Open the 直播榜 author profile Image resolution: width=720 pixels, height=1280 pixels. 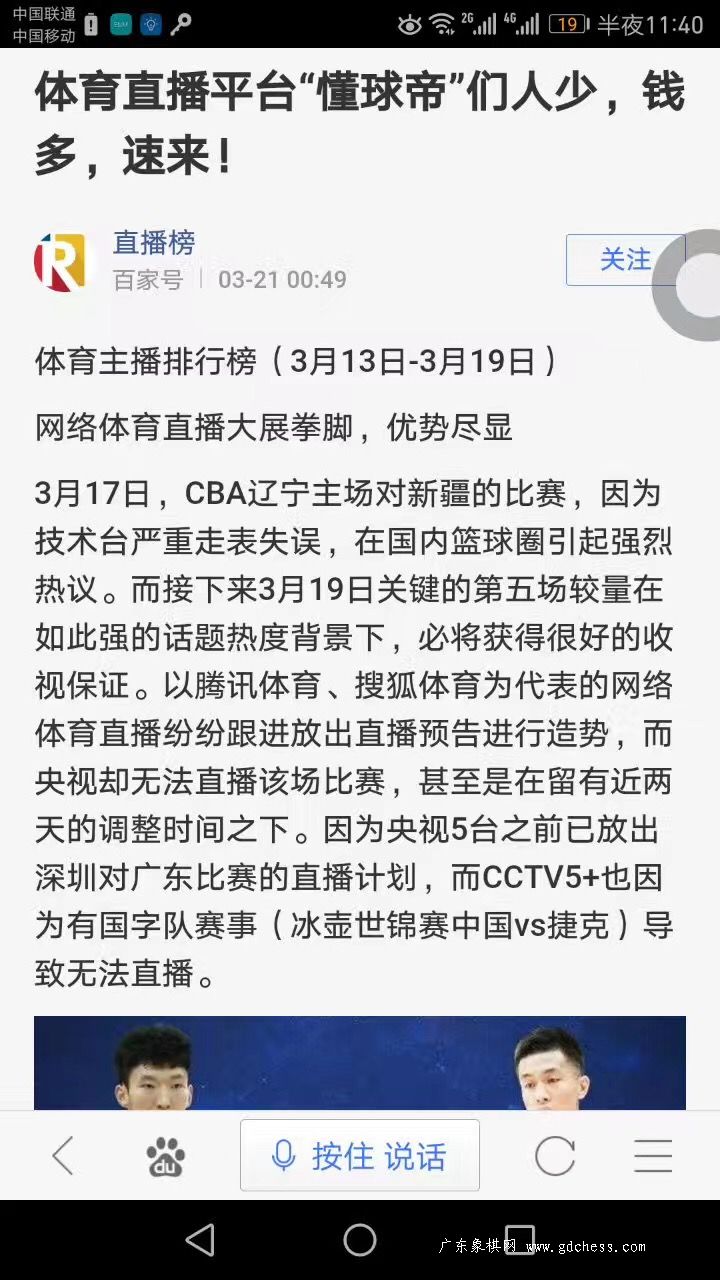(154, 242)
